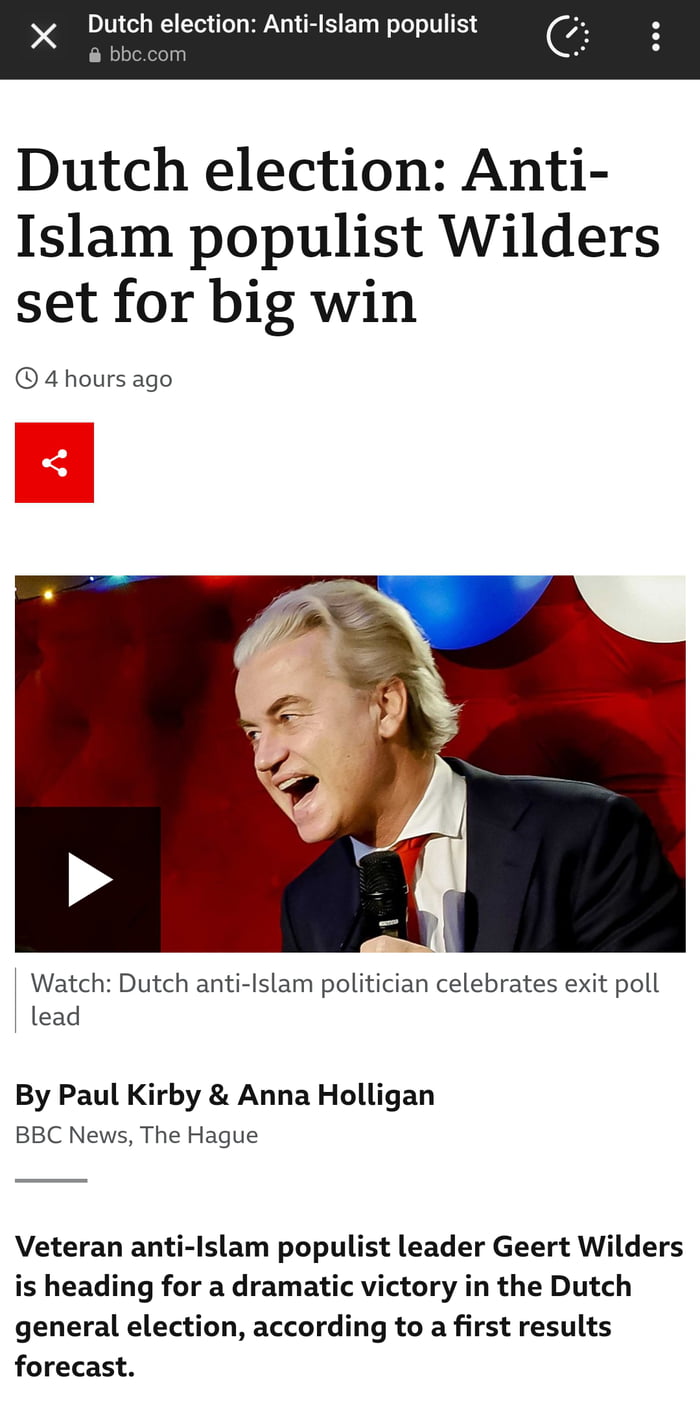The image size is (700, 1414).
Task: Tap the data saver icon in toolbar
Action: pyautogui.click(x=567, y=38)
